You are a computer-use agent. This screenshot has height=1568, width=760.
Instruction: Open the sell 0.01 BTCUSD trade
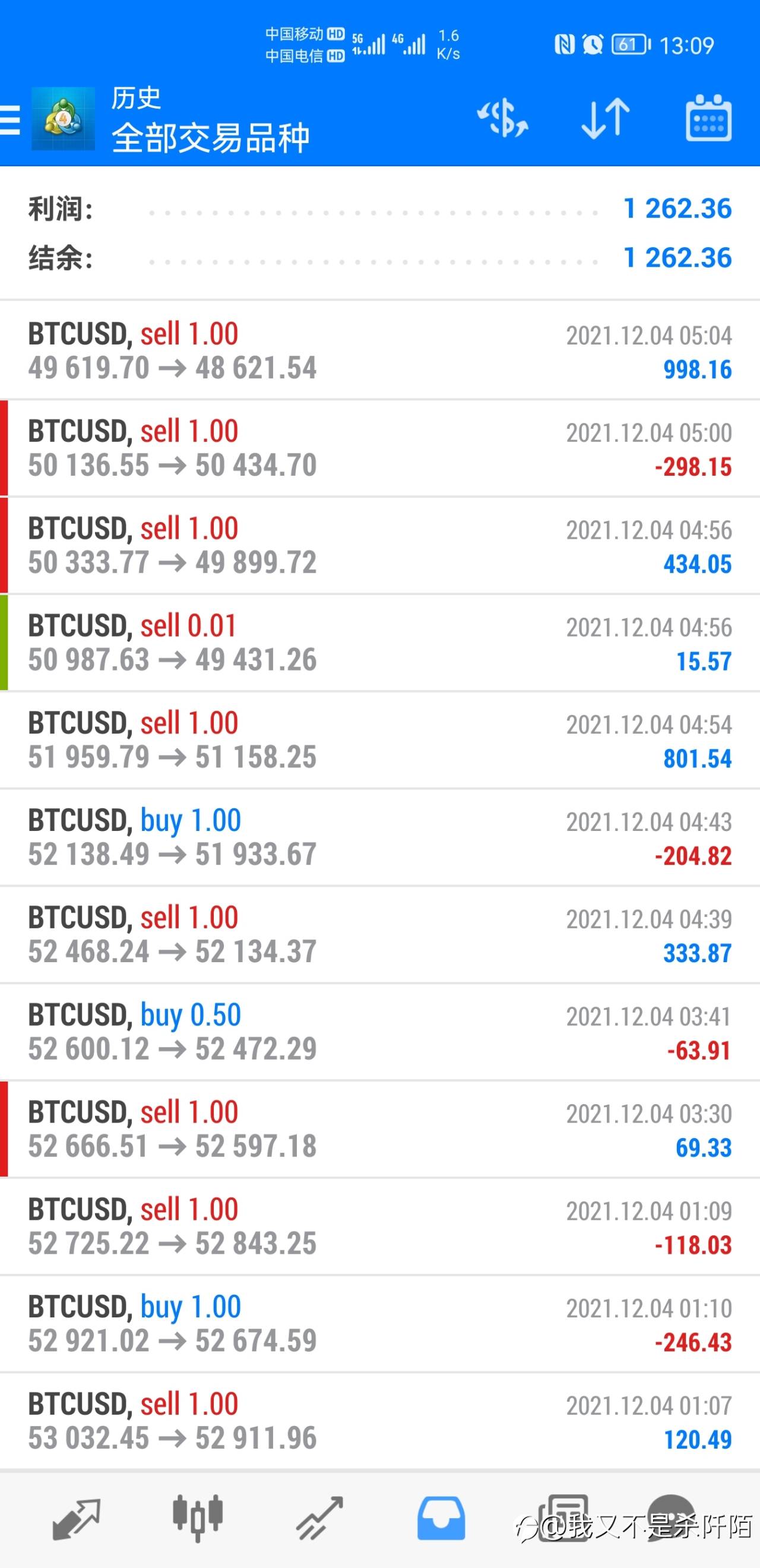click(379, 643)
